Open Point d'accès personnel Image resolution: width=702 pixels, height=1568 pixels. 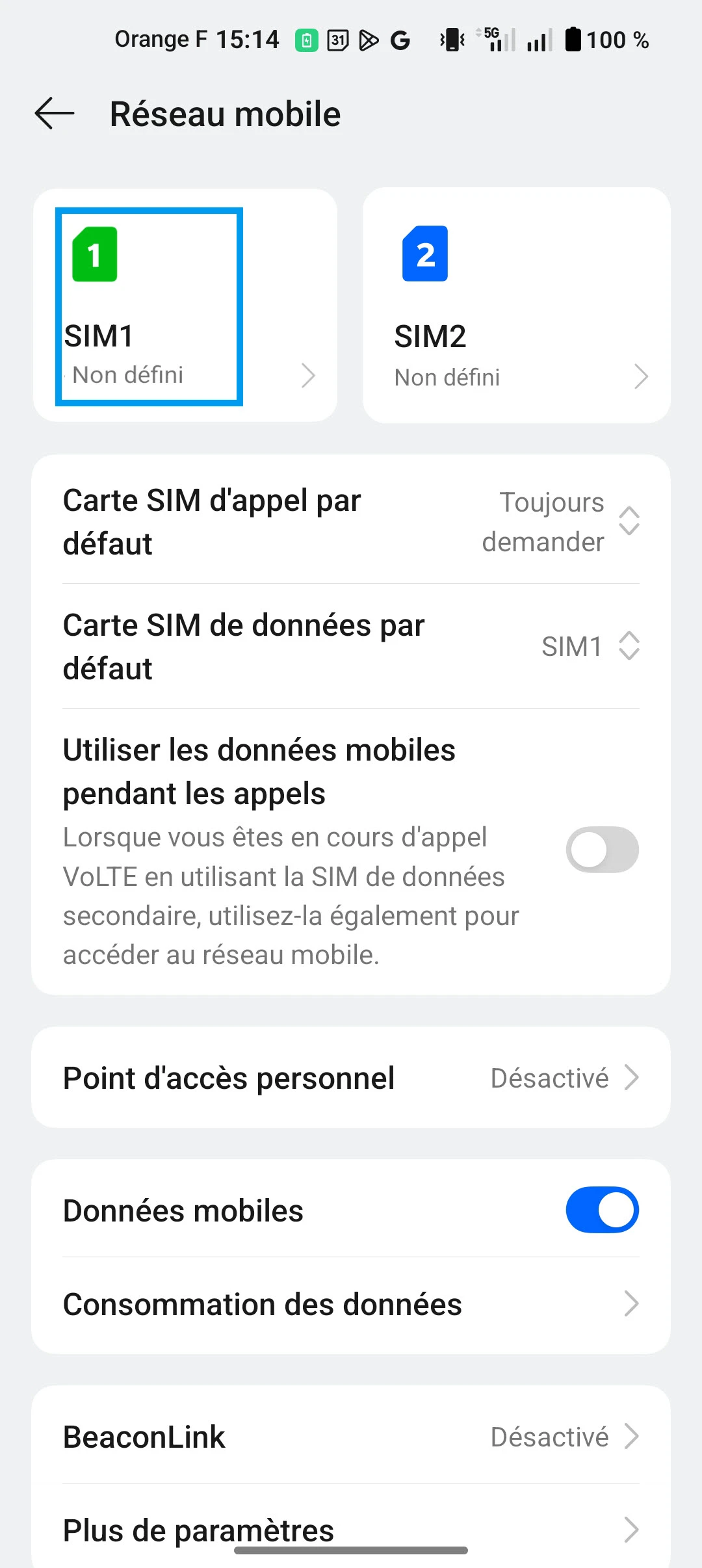point(351,1078)
